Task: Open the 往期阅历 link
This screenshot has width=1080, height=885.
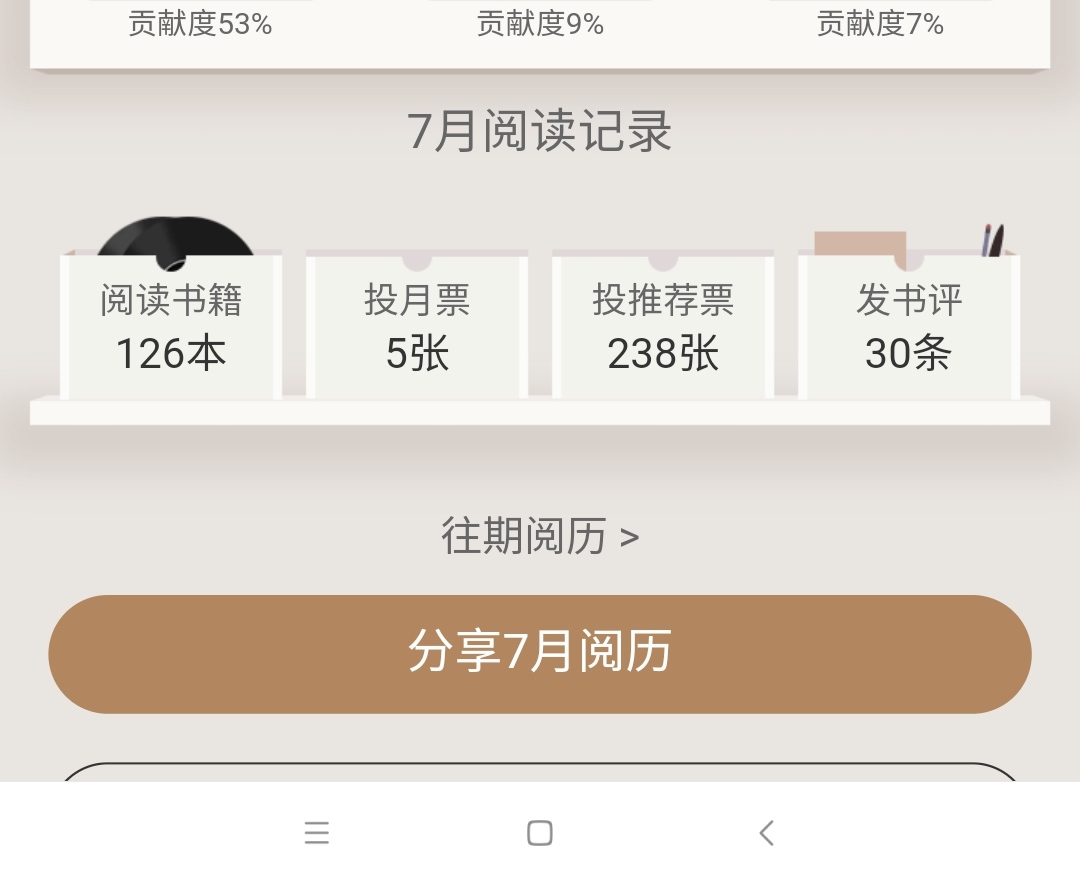Action: tap(540, 537)
